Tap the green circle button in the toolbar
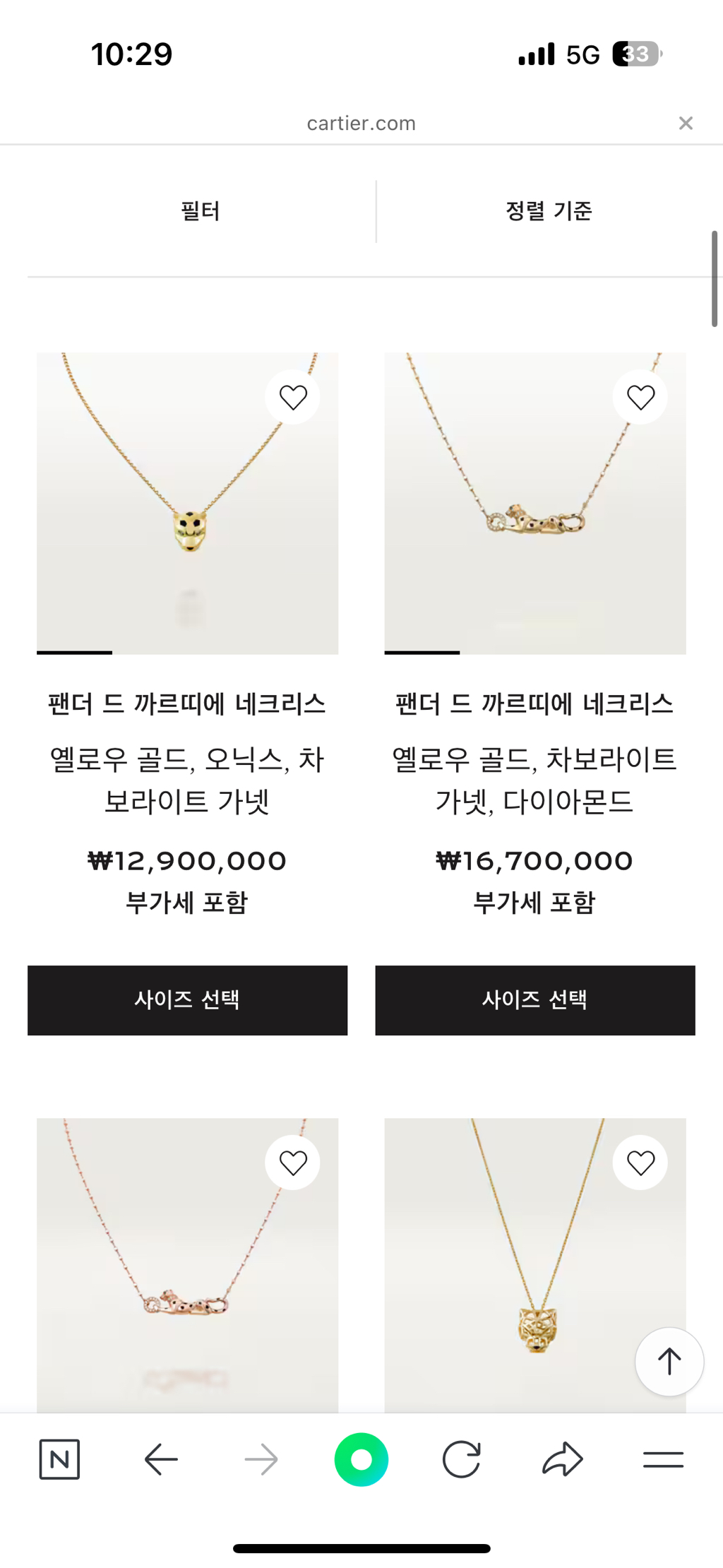Viewport: 723px width, 1568px height. (x=361, y=1459)
